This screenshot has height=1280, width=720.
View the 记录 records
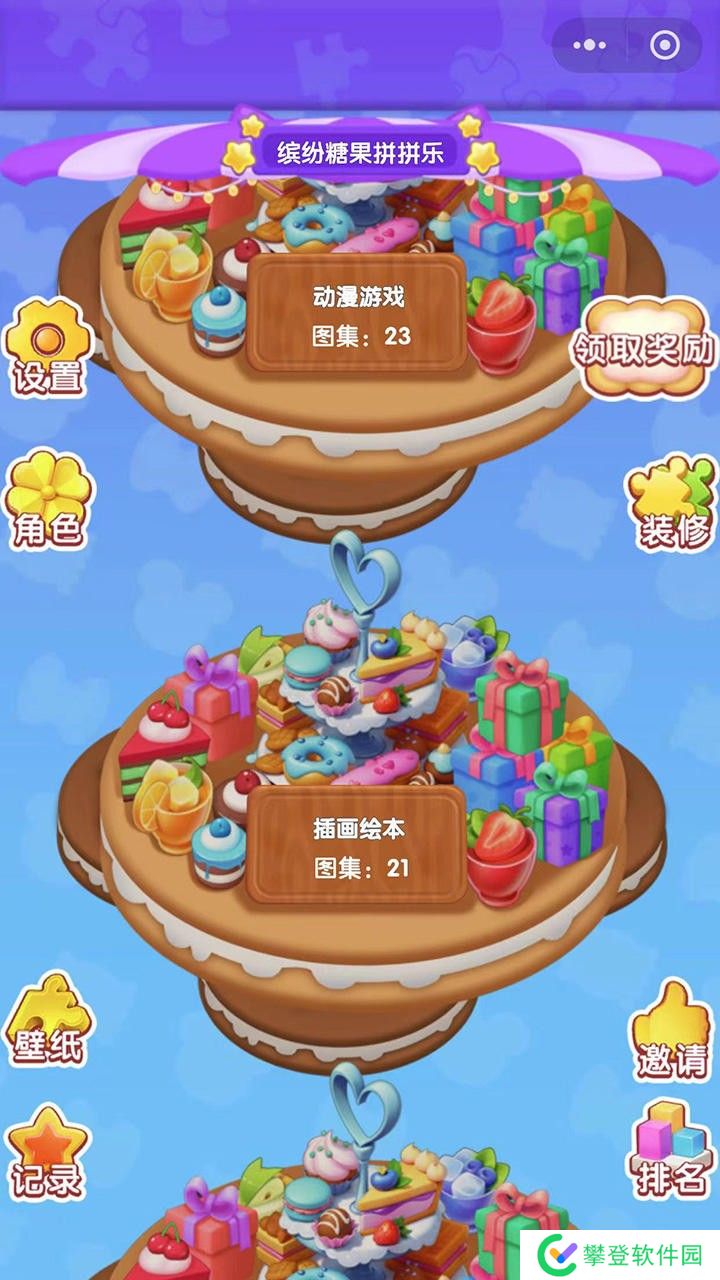click(47, 1153)
